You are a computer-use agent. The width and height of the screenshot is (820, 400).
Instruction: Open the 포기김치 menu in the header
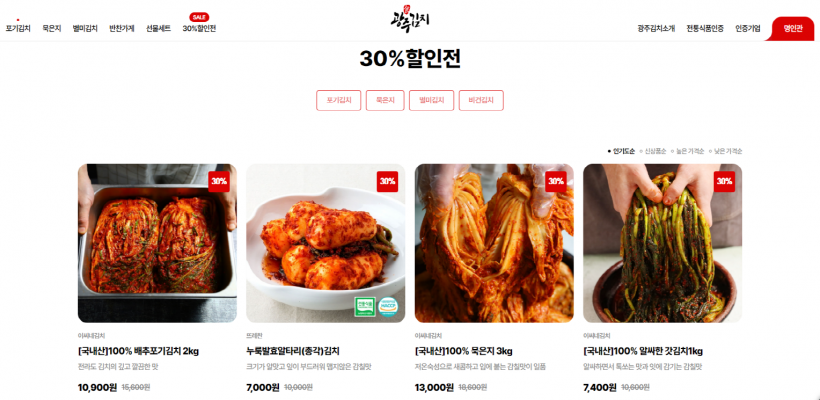[x=18, y=28]
